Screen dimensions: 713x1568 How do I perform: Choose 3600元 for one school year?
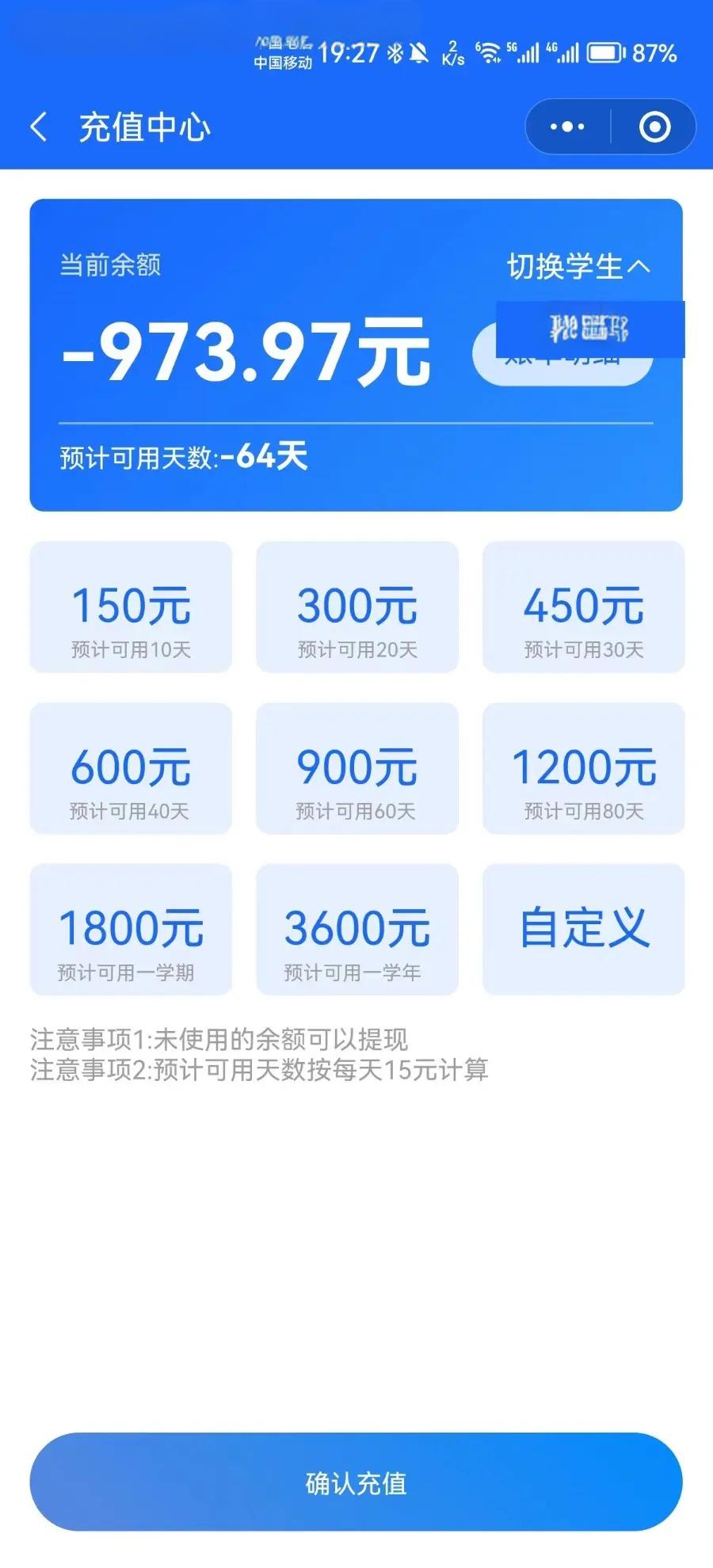[356, 930]
